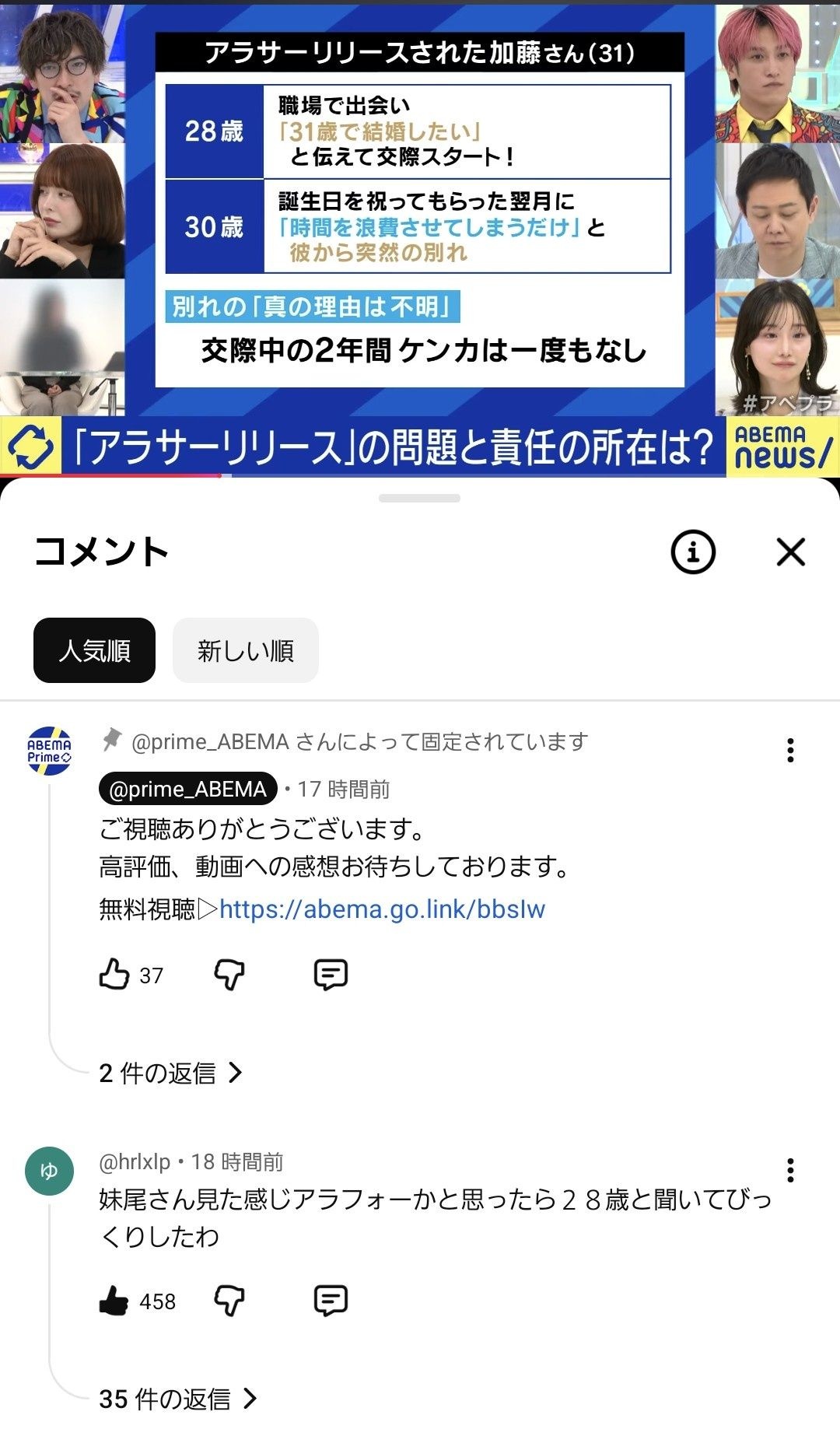
Task: Reply to the @hrlxlp comment
Action: pos(331,1301)
